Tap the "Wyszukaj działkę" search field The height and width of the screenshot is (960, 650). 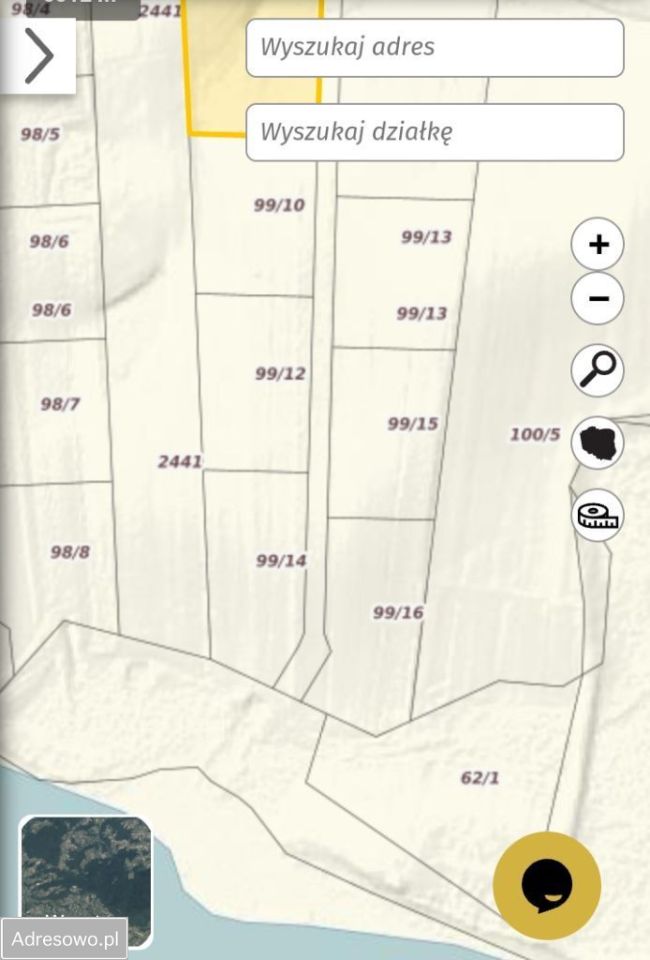434,132
